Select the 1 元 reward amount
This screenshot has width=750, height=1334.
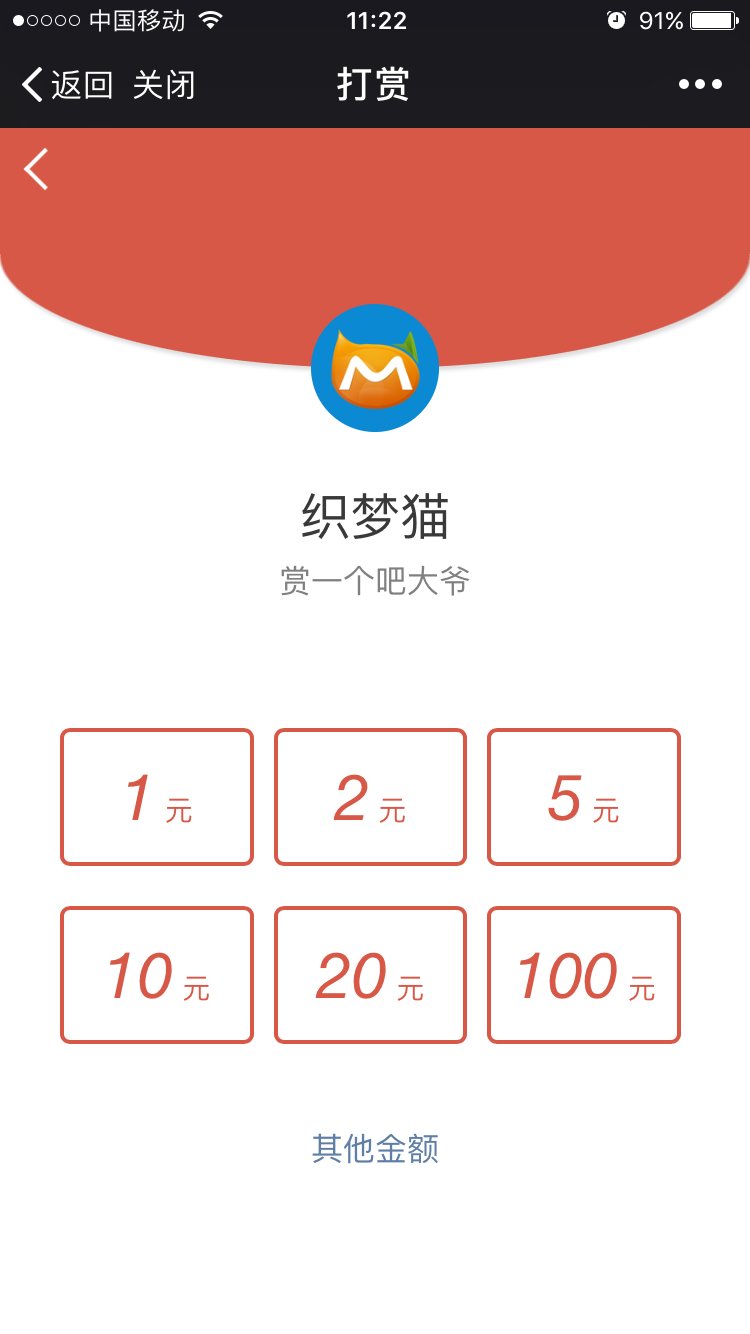(x=157, y=797)
